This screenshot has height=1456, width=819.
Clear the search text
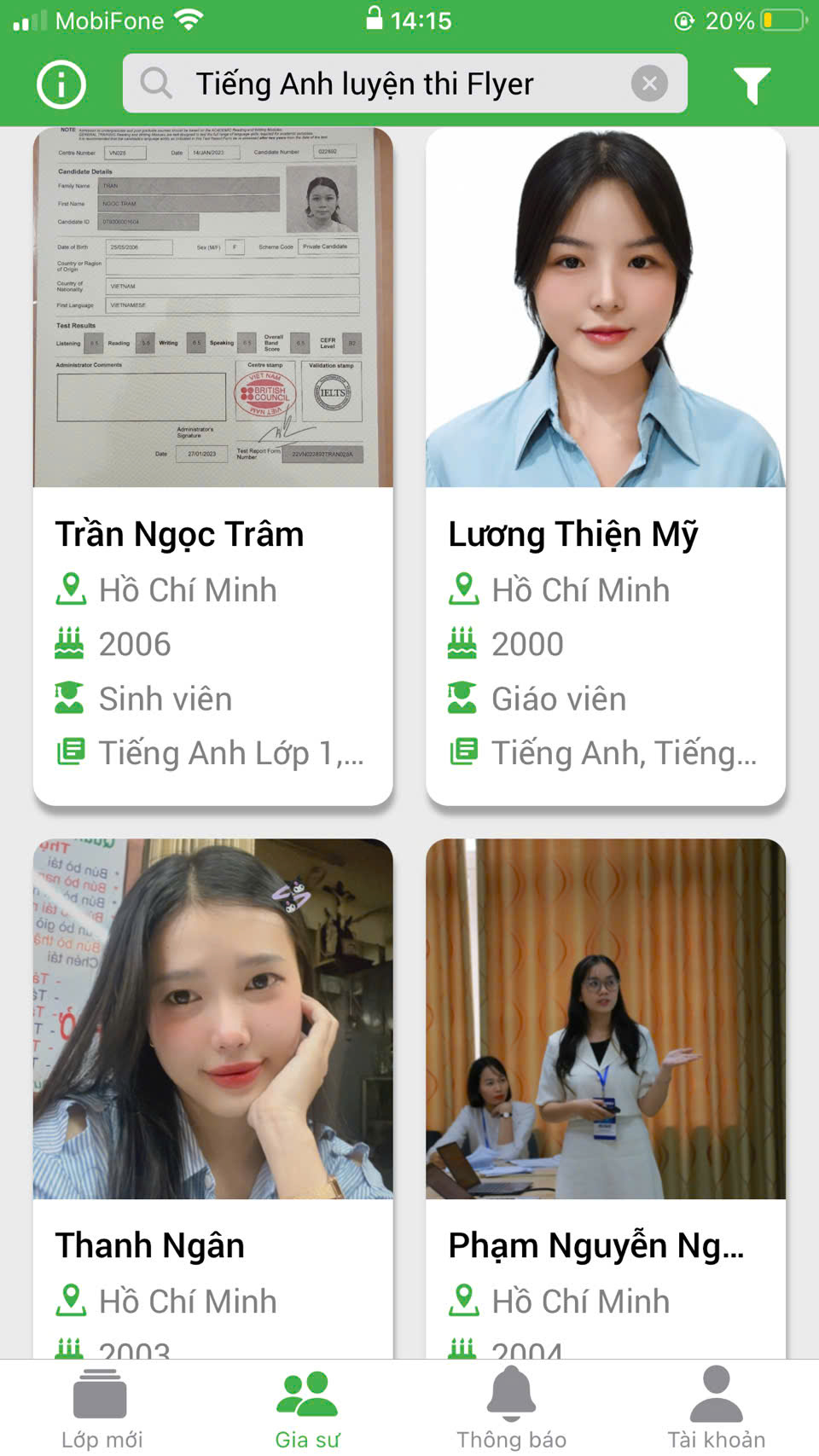click(x=649, y=84)
